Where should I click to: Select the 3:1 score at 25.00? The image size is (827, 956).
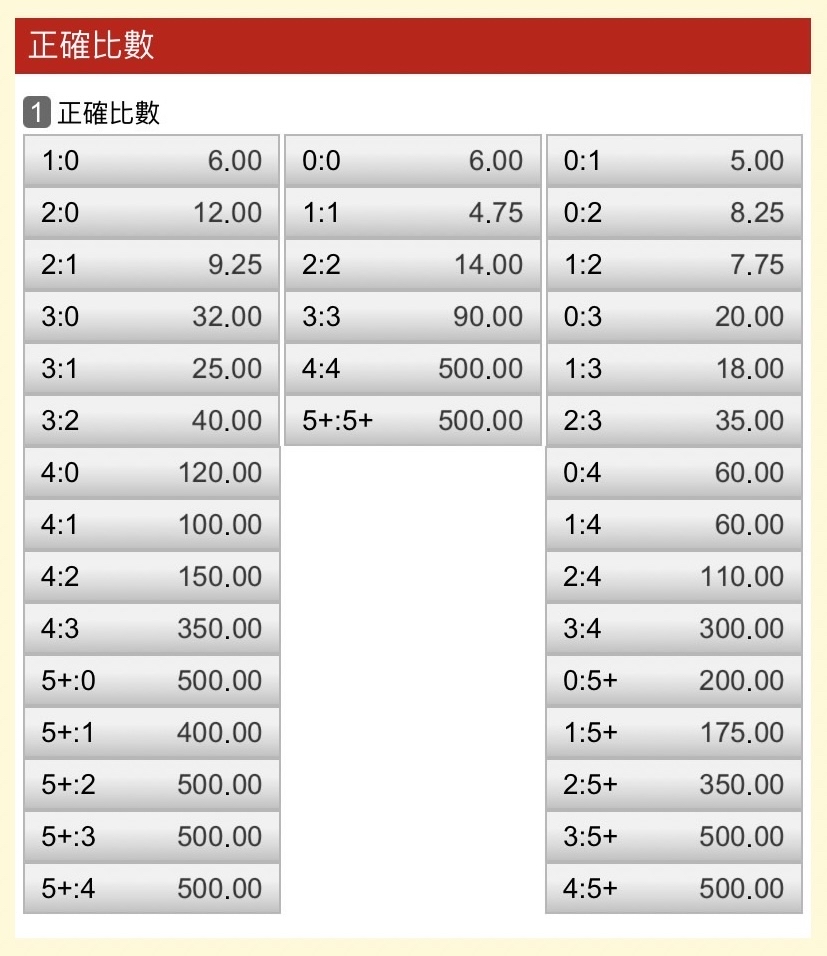(151, 369)
